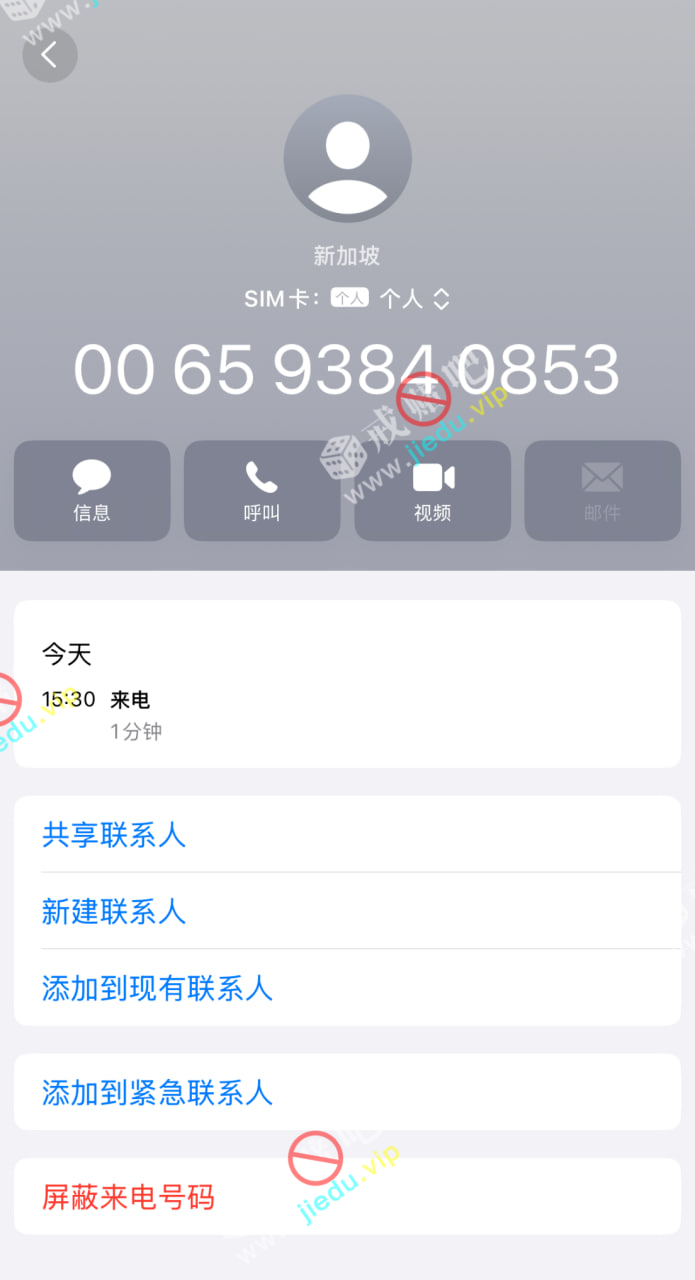The width and height of the screenshot is (695, 1280).
Task: Add to emergency contacts via 添加到紧急联系人
Action: (x=157, y=1092)
